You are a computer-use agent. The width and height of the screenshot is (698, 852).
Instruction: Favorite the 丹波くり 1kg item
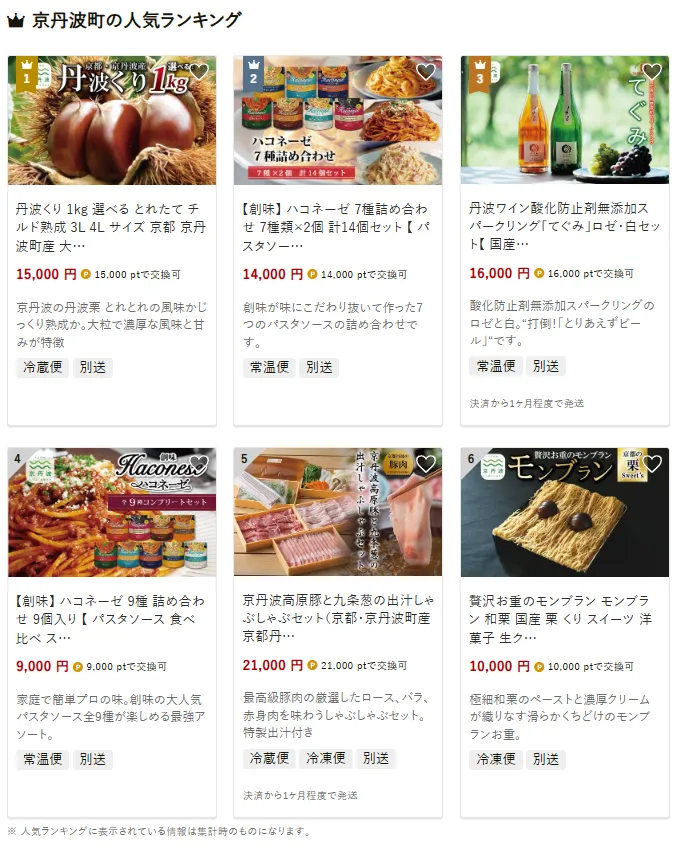(199, 72)
